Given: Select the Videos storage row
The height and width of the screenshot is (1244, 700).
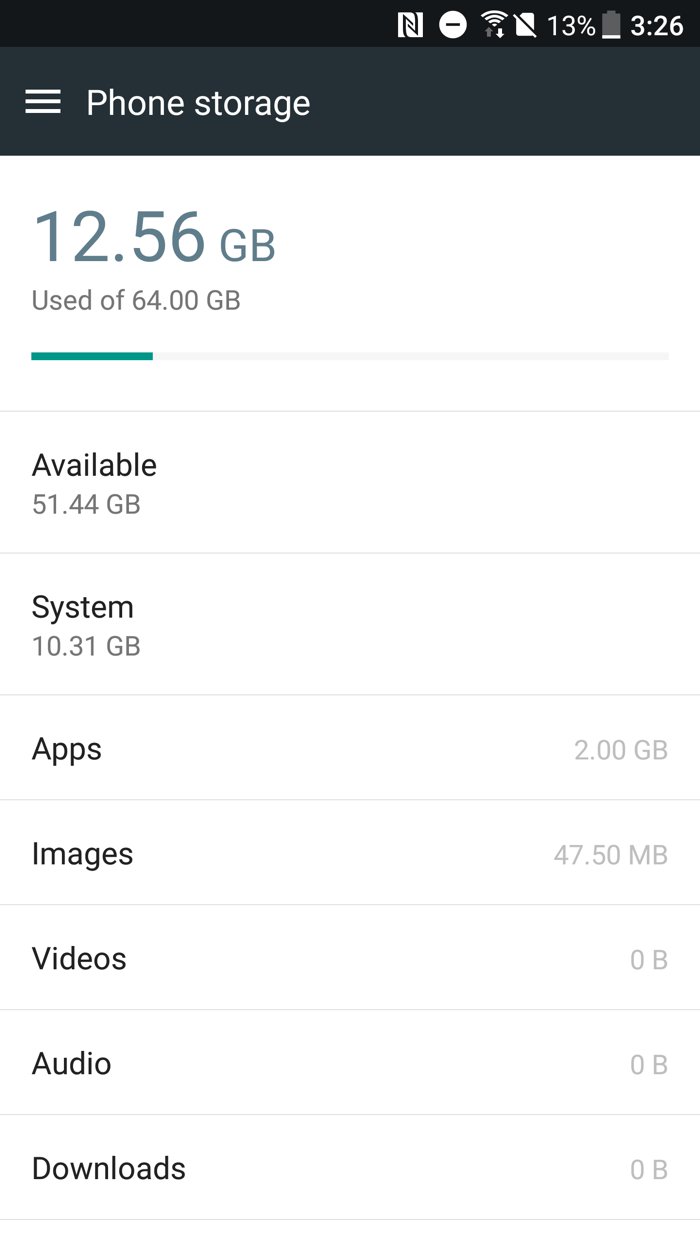Looking at the screenshot, I should pyautogui.click(x=350, y=959).
